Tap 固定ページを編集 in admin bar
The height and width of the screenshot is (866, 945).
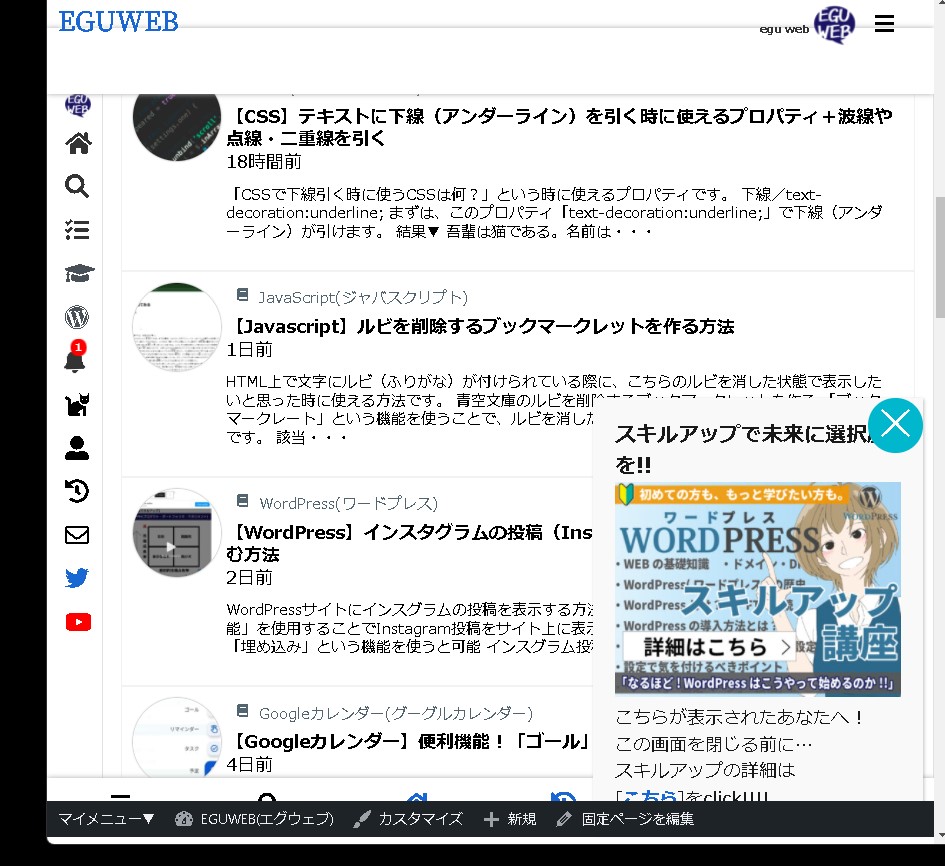coord(626,818)
